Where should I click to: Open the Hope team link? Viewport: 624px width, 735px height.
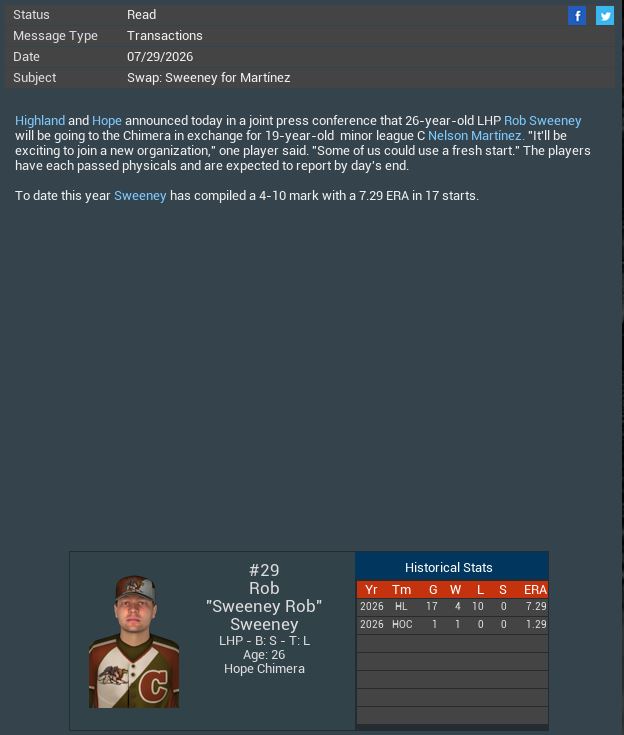tap(107, 121)
